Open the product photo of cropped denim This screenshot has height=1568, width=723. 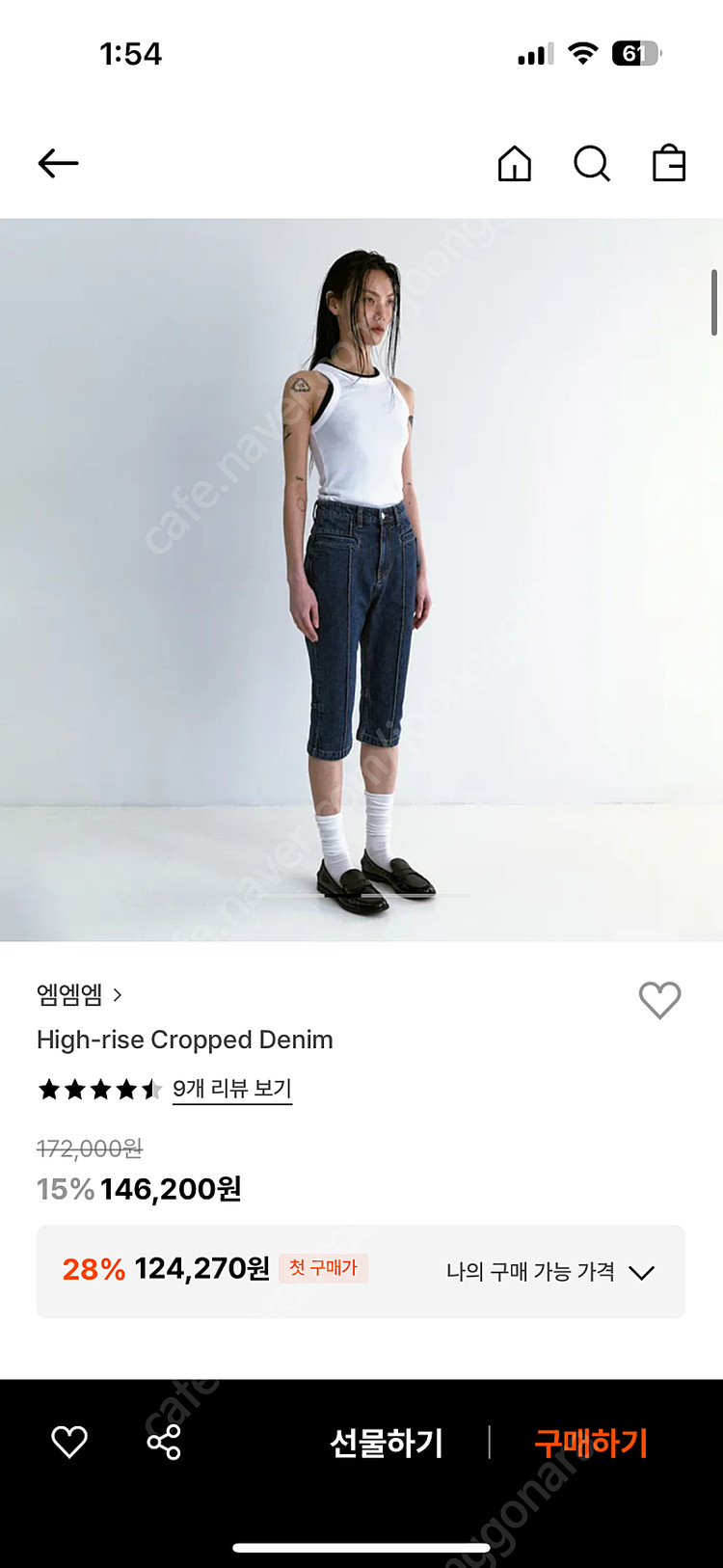361,579
